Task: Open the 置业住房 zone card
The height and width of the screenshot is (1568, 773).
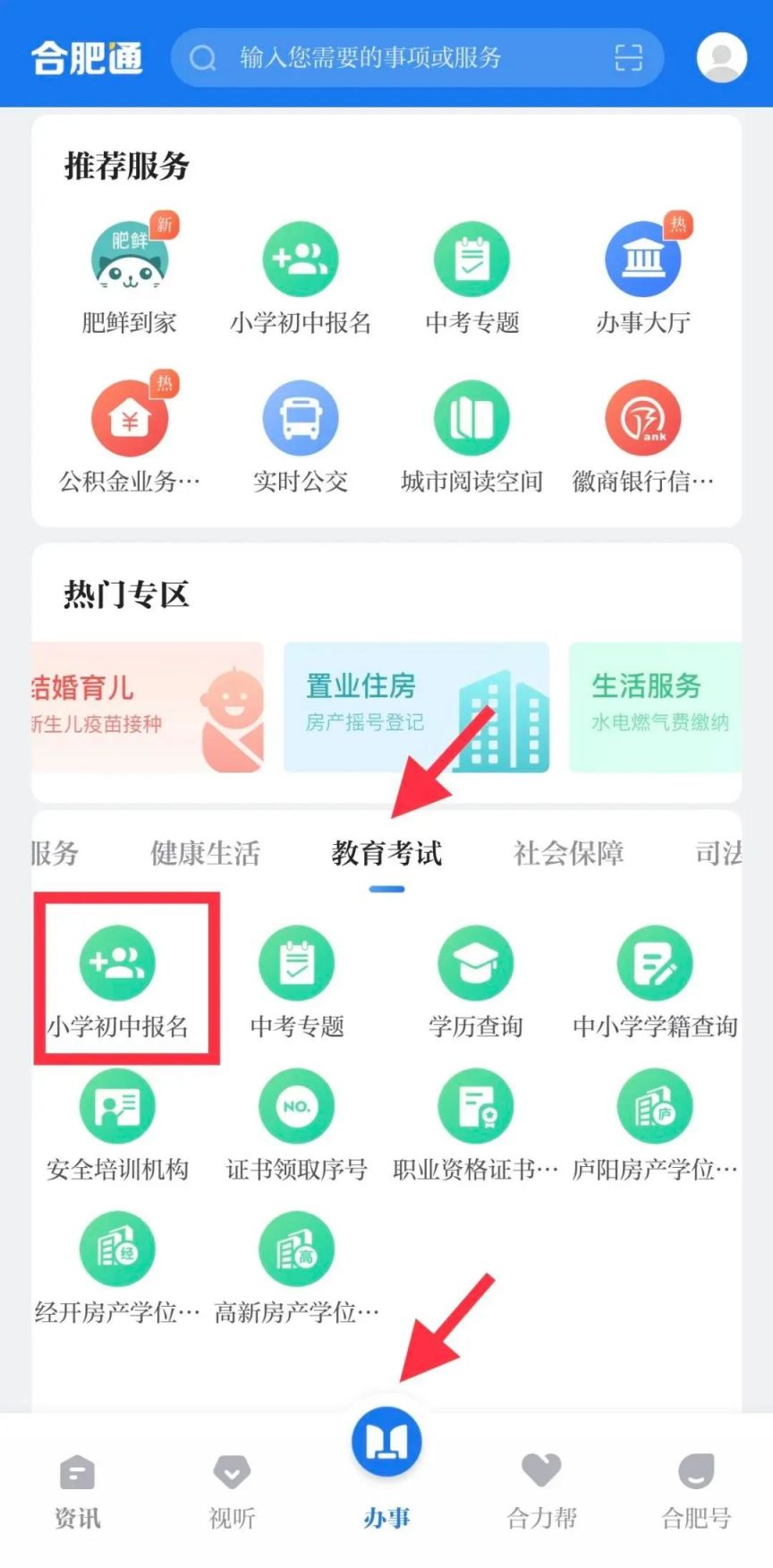Action: pyautogui.click(x=416, y=706)
